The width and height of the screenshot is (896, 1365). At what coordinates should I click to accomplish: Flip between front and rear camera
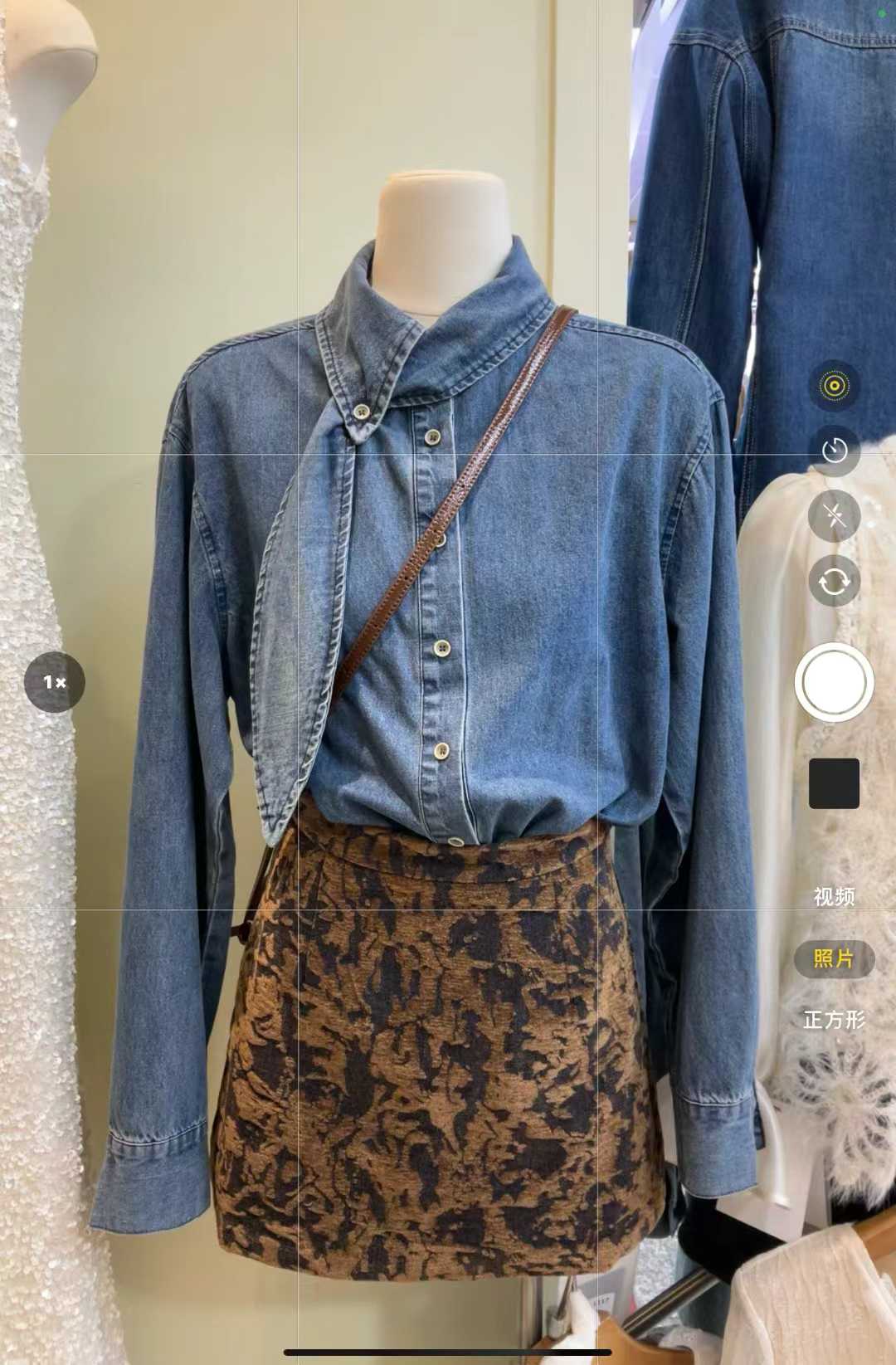tap(834, 582)
